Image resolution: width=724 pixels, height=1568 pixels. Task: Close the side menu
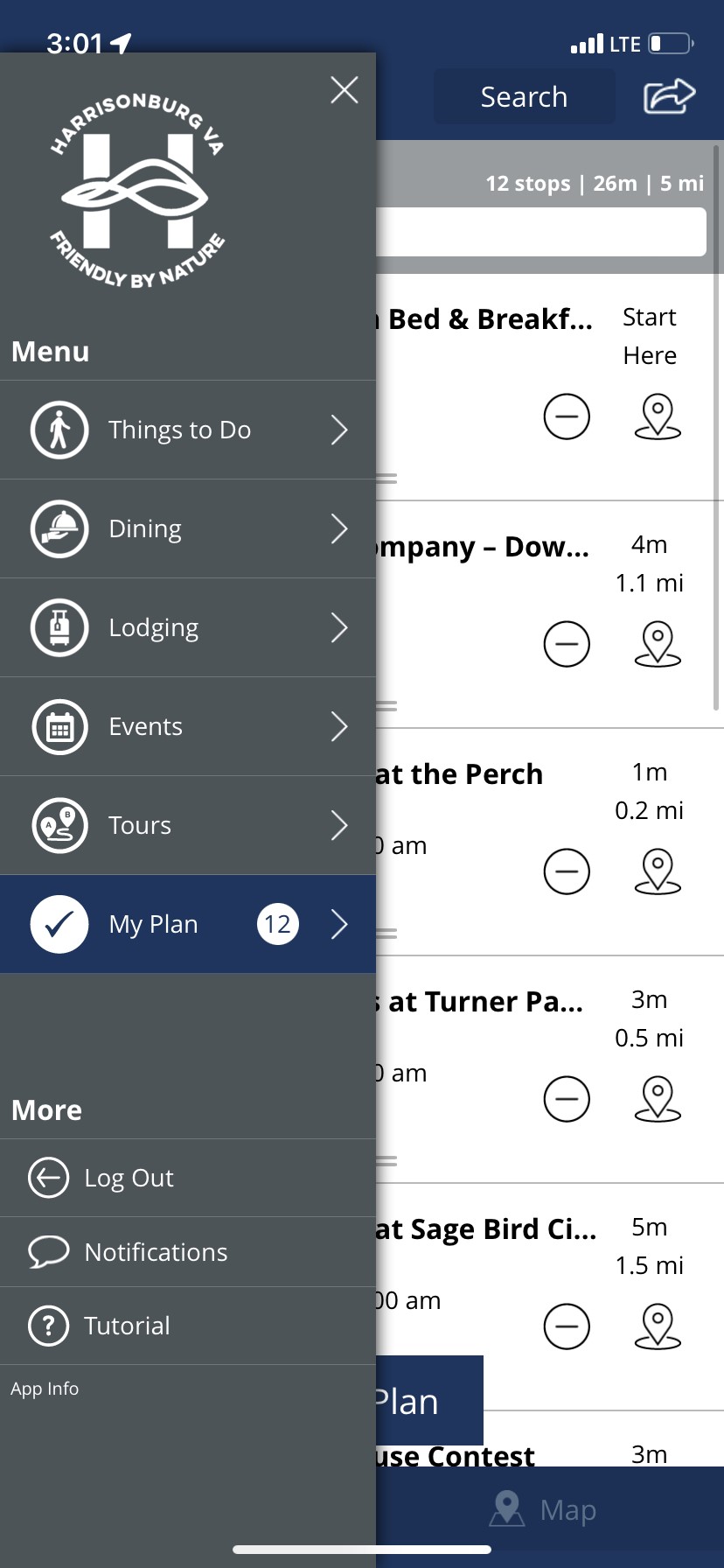pos(345,89)
